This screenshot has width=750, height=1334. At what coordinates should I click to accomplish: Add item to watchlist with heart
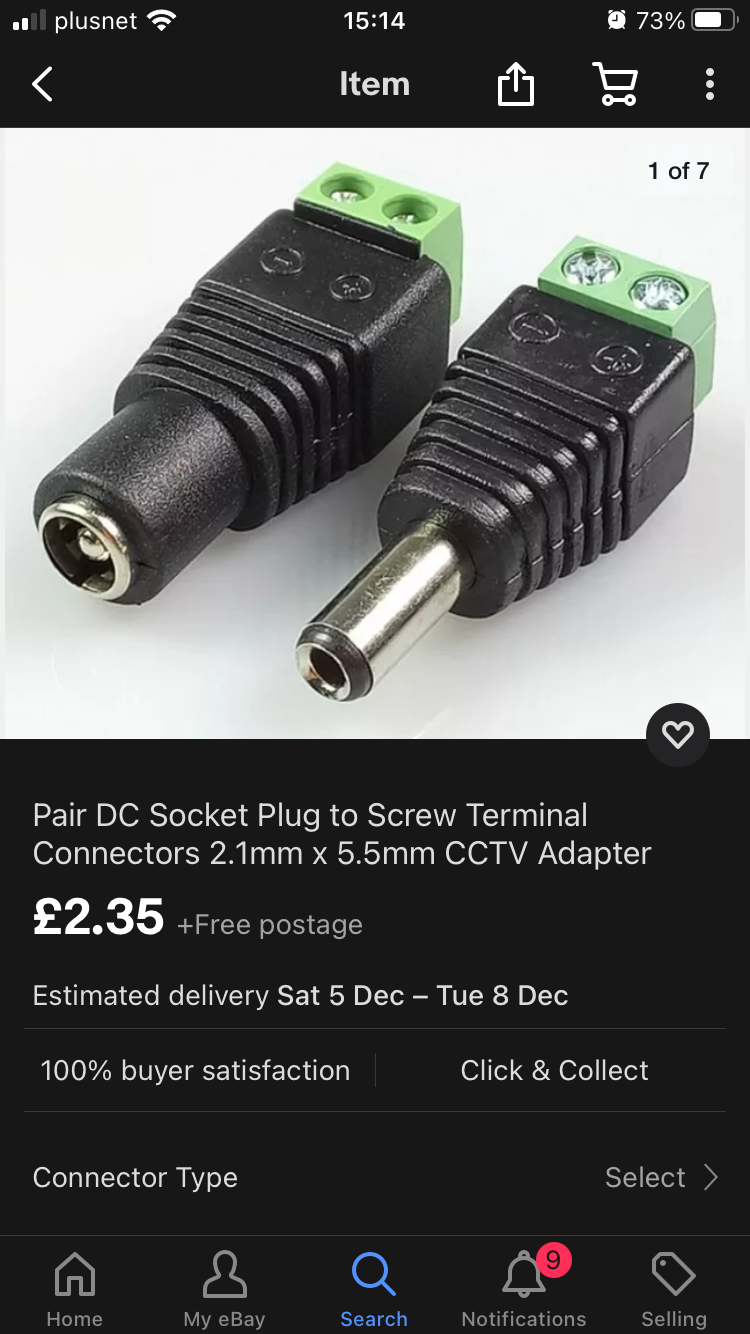click(677, 736)
